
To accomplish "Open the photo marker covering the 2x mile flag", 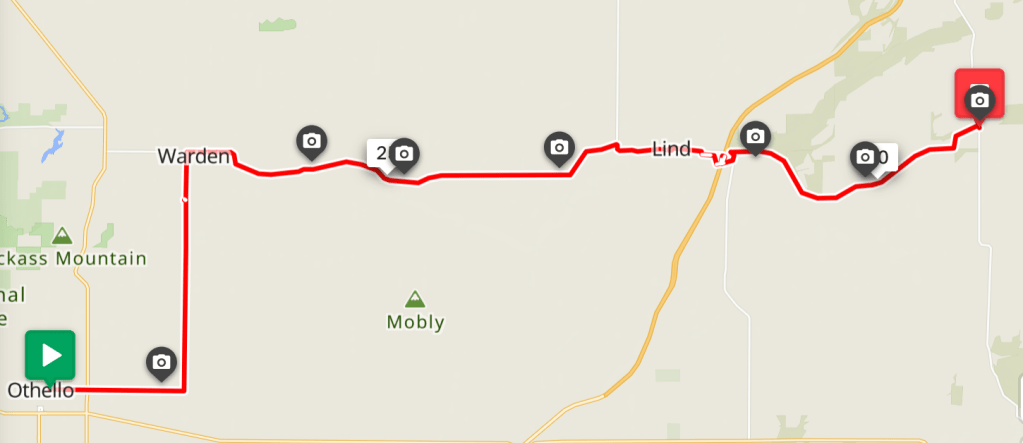I will [404, 153].
